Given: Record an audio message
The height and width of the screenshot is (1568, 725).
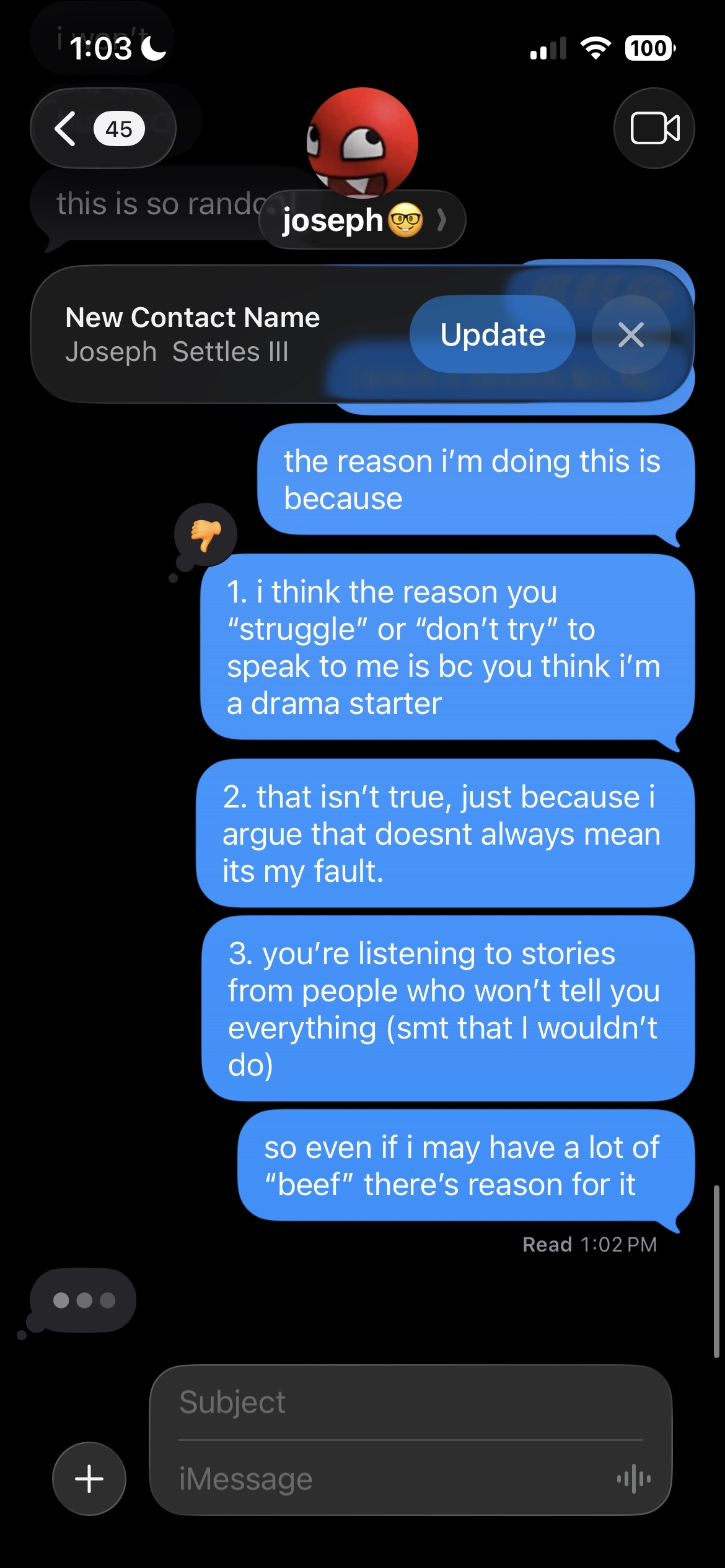Looking at the screenshot, I should (633, 1479).
